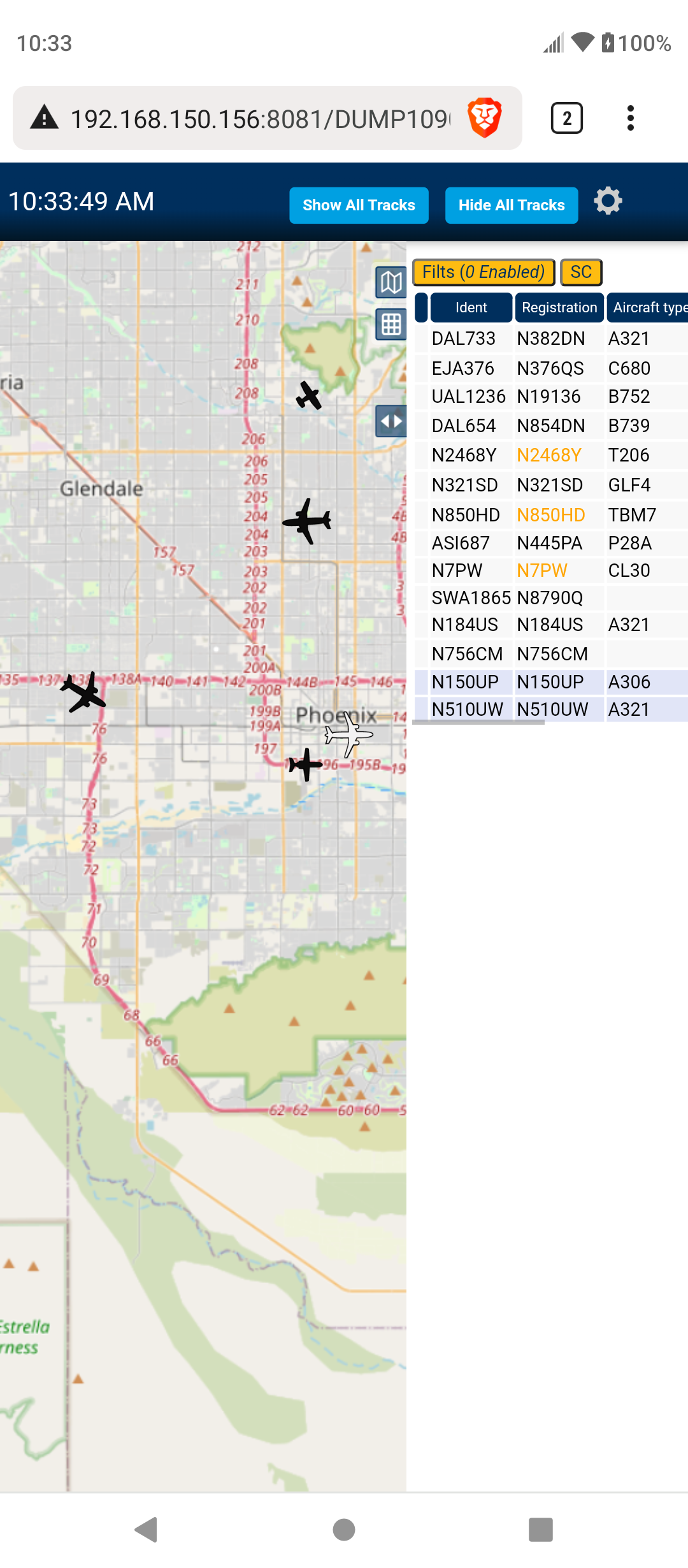Open Brave Shields lion icon

point(485,118)
